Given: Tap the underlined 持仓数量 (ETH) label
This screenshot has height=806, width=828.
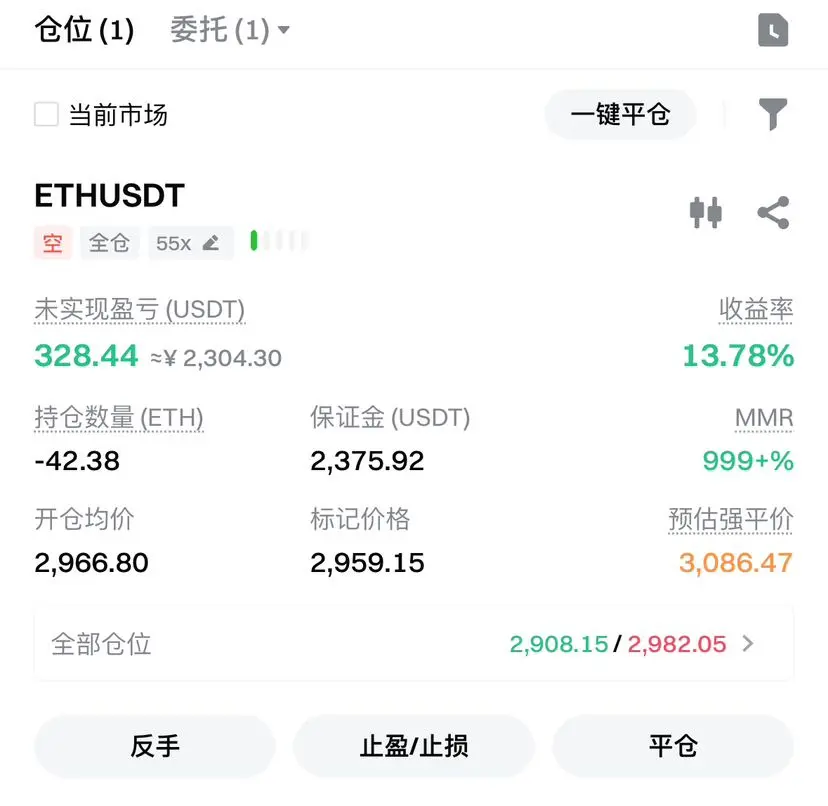Looking at the screenshot, I should pos(118,418).
